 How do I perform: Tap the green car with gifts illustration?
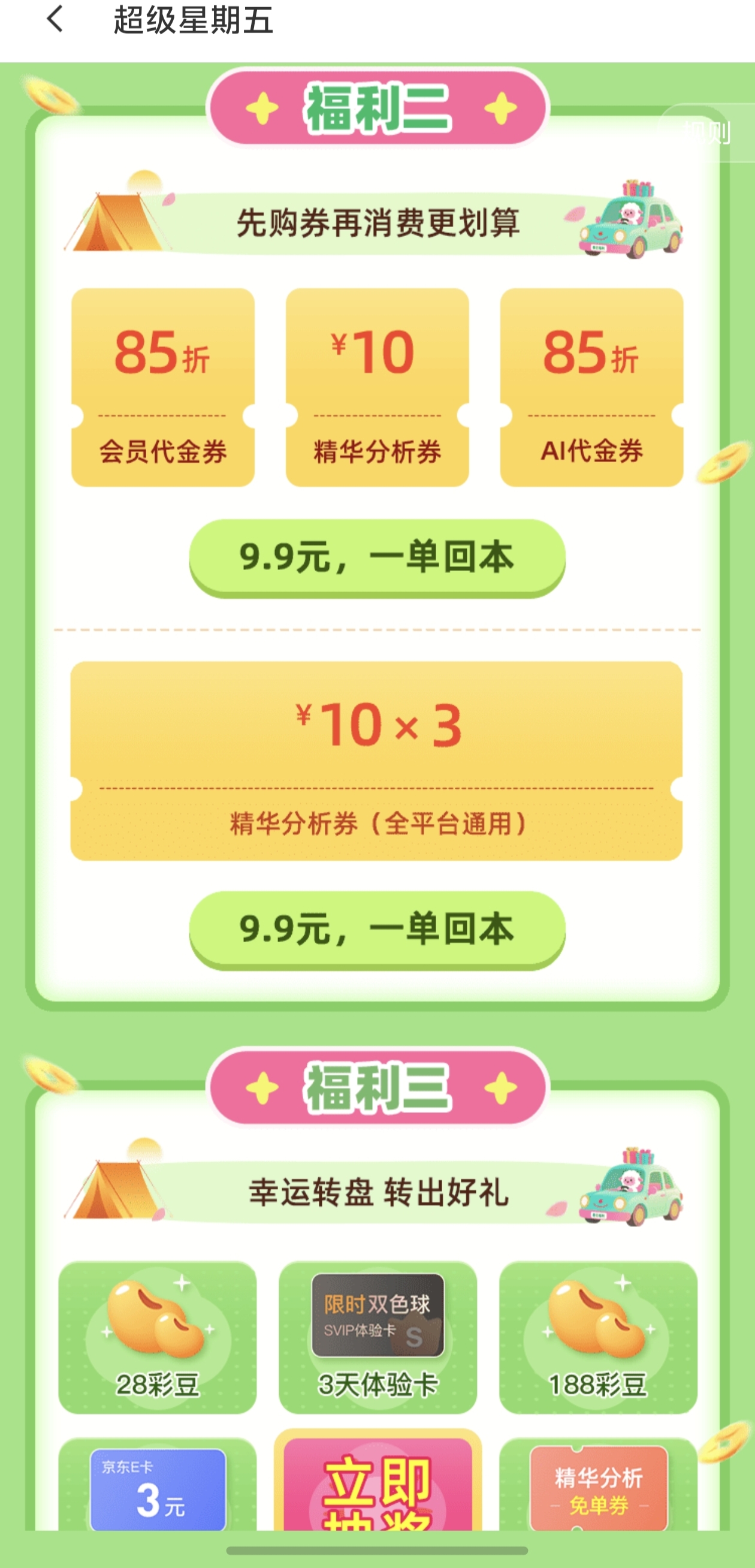[x=633, y=225]
